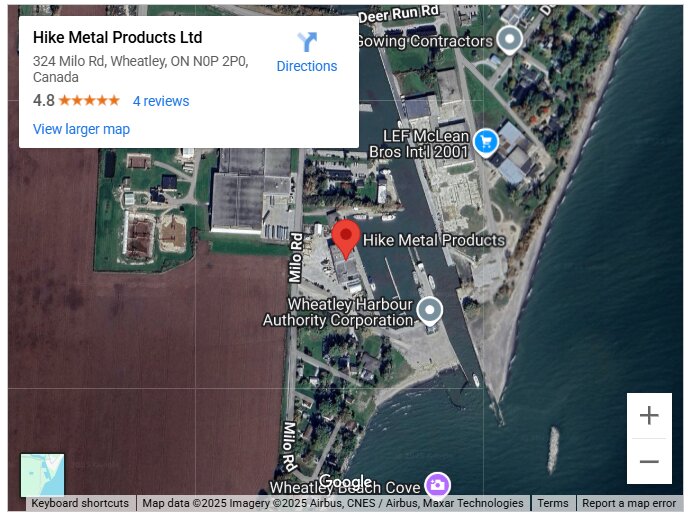
Task: Zoom out on the map
Action: click(649, 462)
